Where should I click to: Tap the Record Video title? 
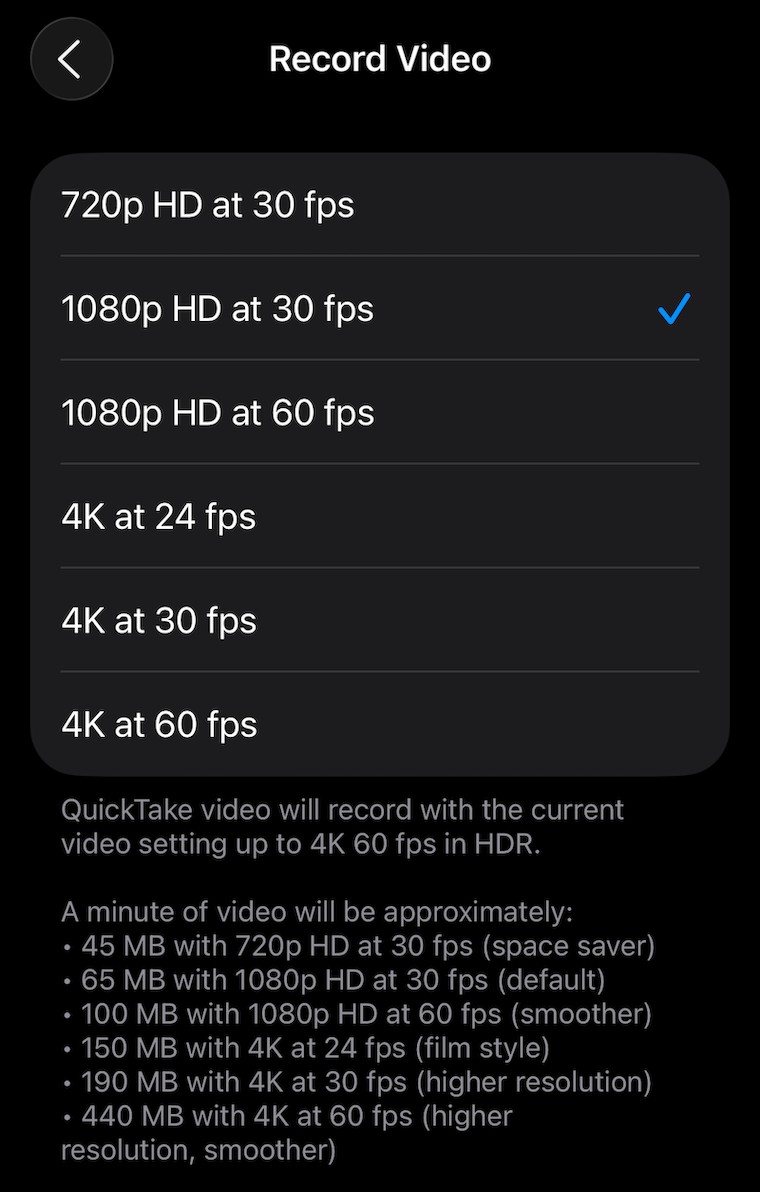click(x=379, y=58)
